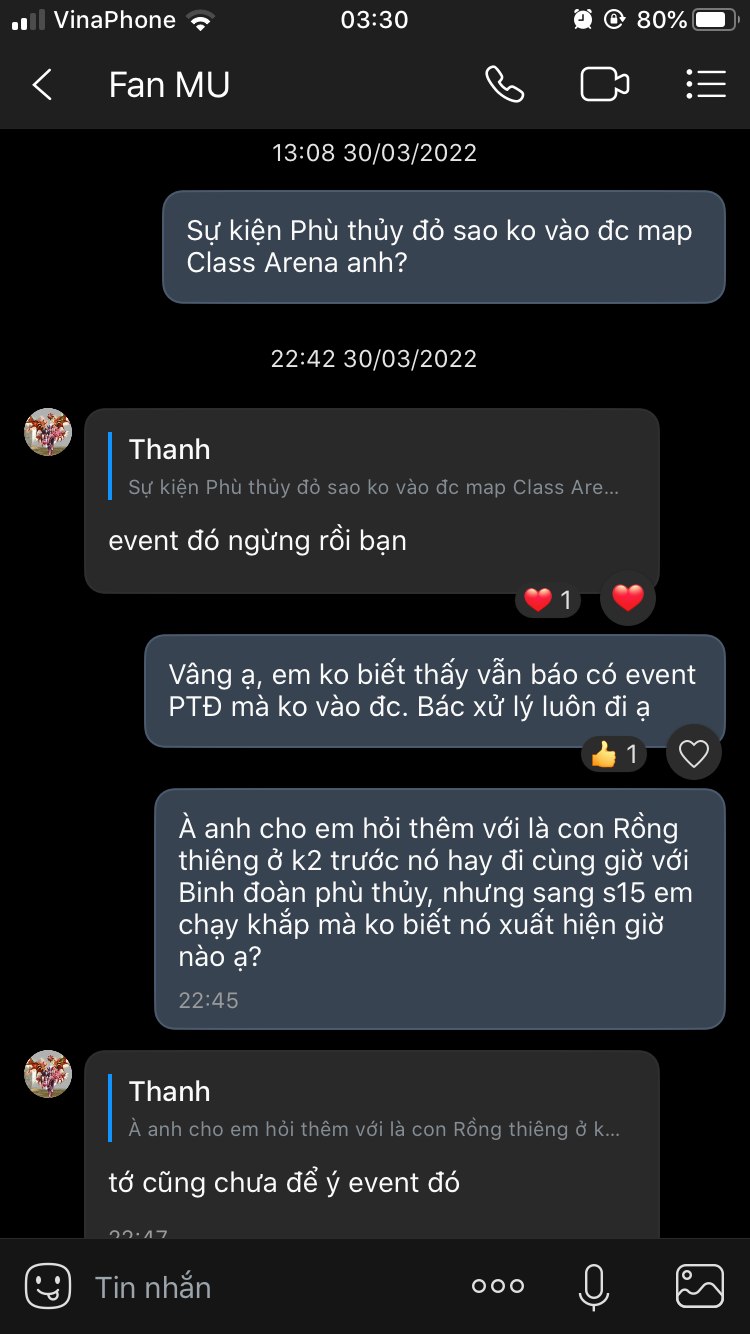This screenshot has width=750, height=1334.
Task: Open the sticker and emoji picker
Action: pos(48,1286)
